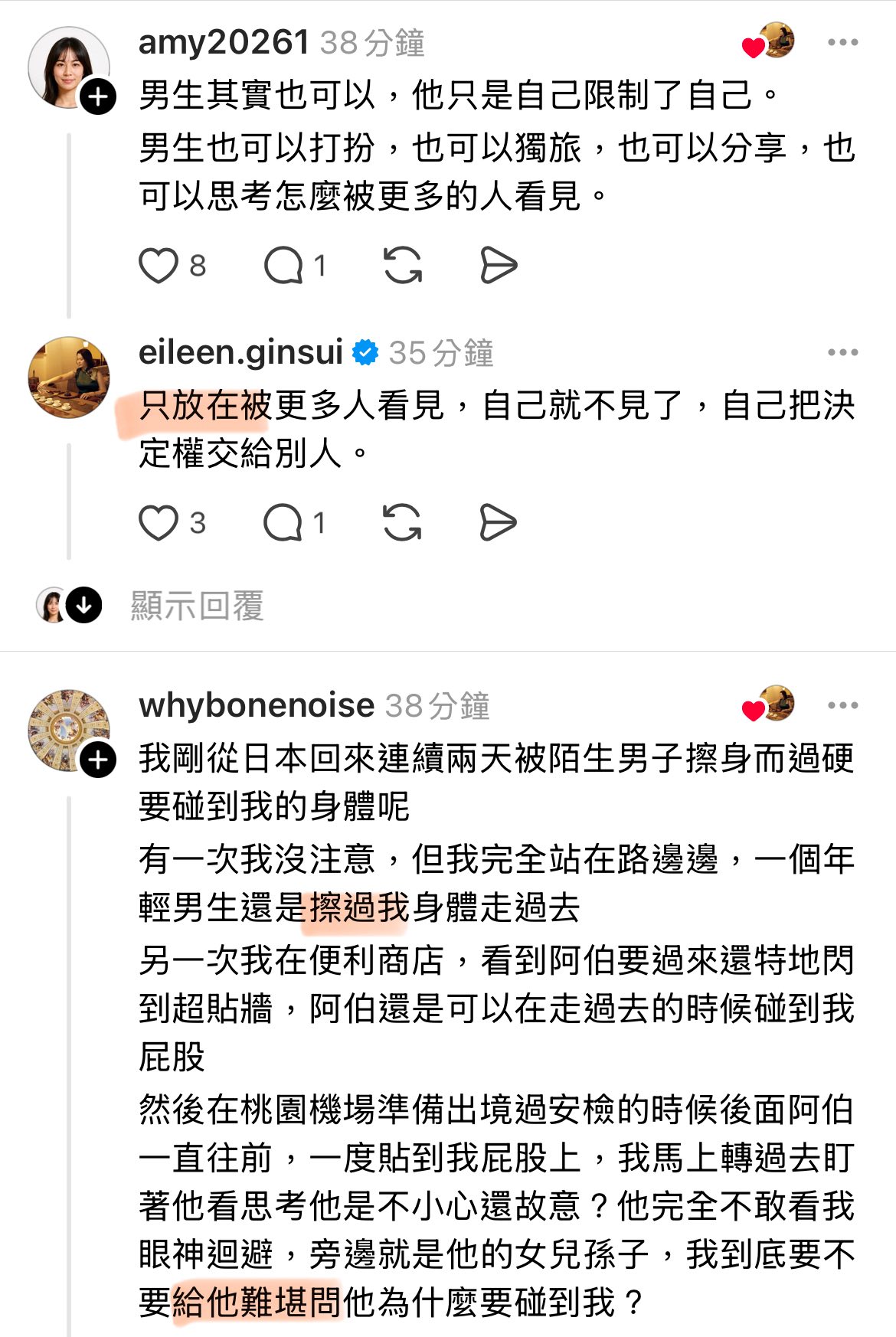
Task: Open overflow menu on amy20261's comment
Action: pos(842,43)
